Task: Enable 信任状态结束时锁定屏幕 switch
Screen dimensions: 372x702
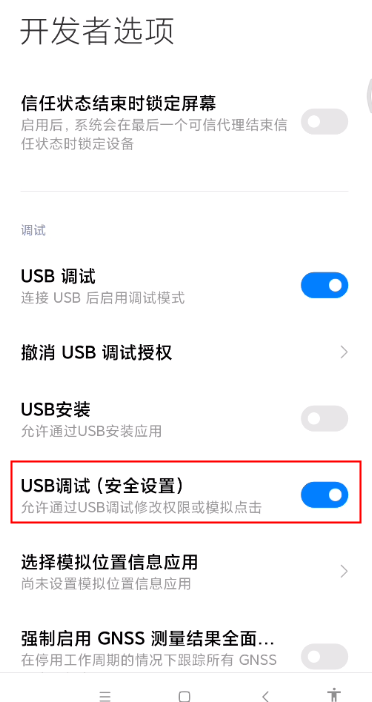Action: pyautogui.click(x=324, y=122)
